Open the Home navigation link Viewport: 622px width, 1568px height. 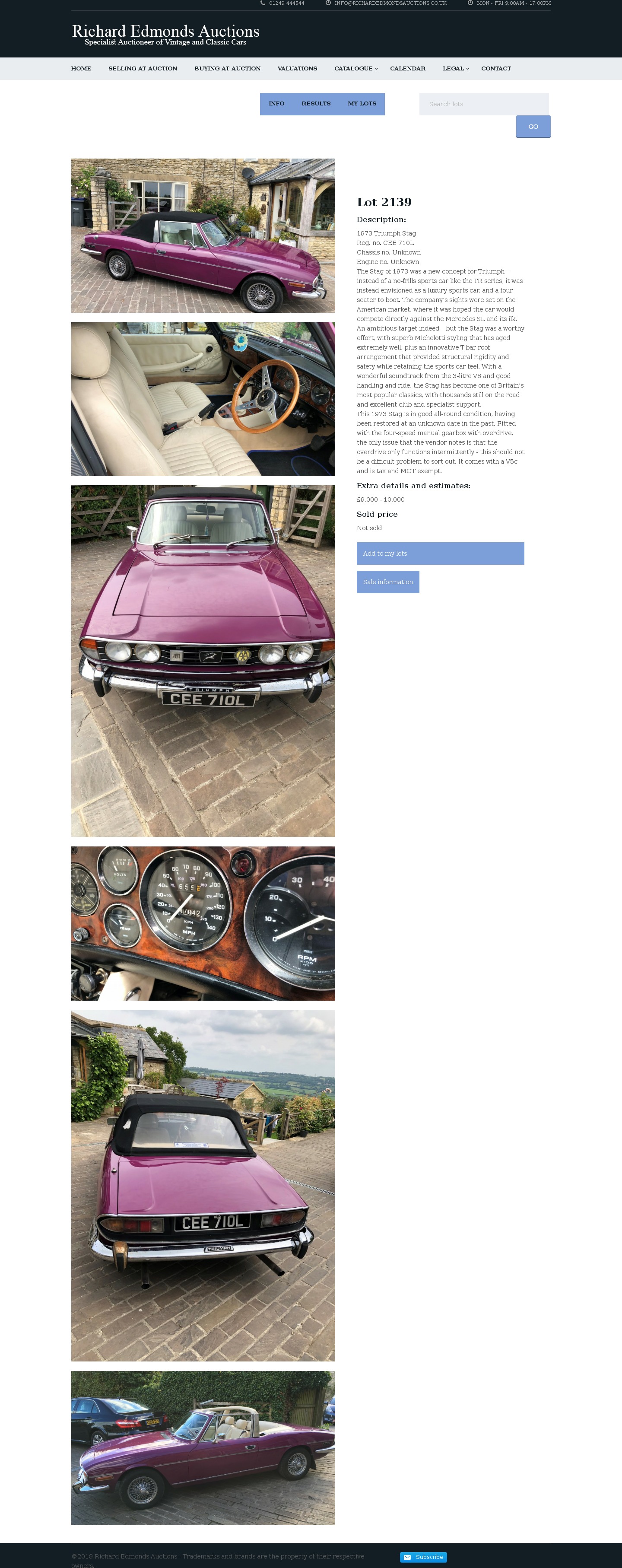pos(81,69)
